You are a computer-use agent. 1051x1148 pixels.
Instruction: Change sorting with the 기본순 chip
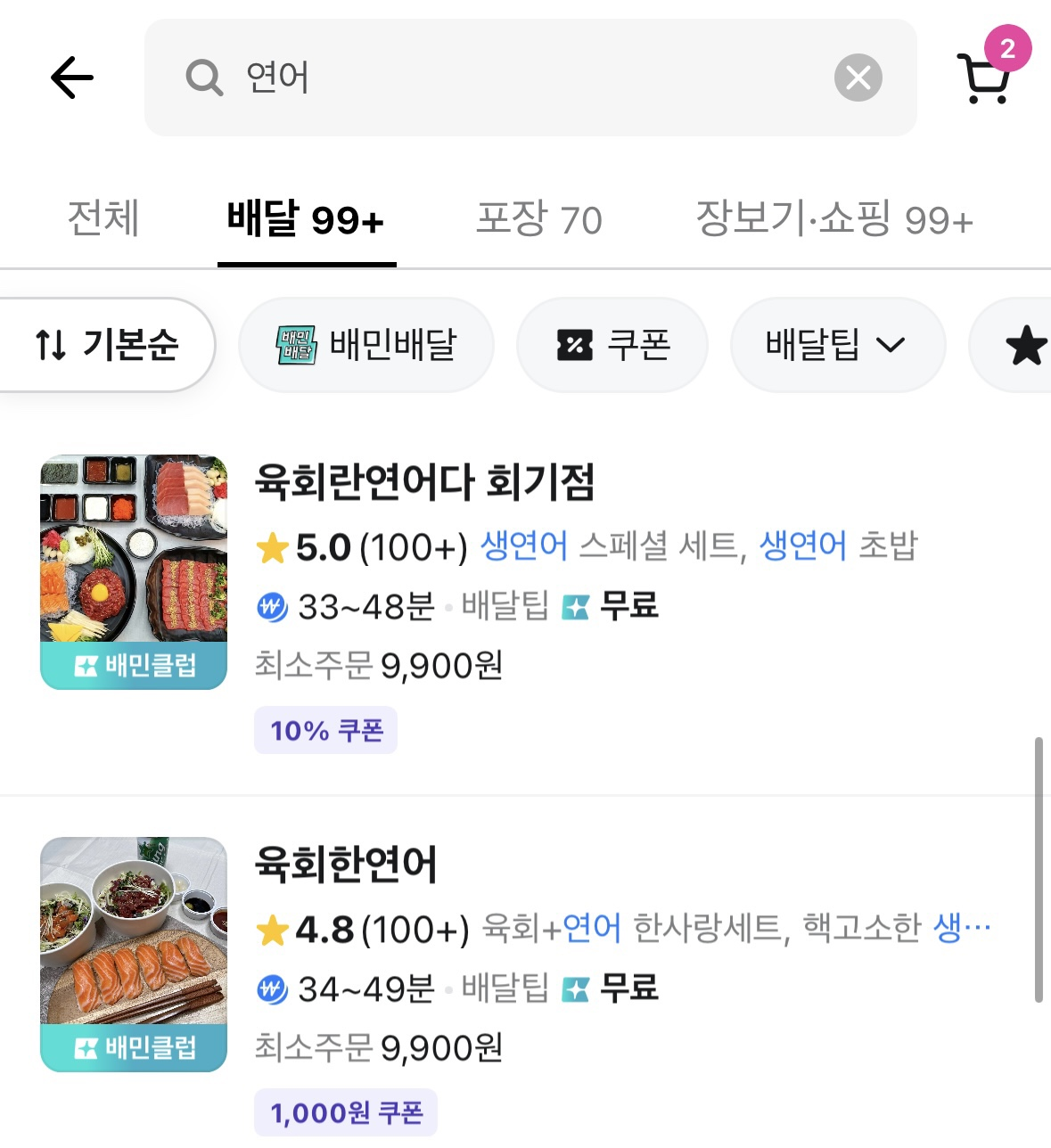tap(107, 345)
